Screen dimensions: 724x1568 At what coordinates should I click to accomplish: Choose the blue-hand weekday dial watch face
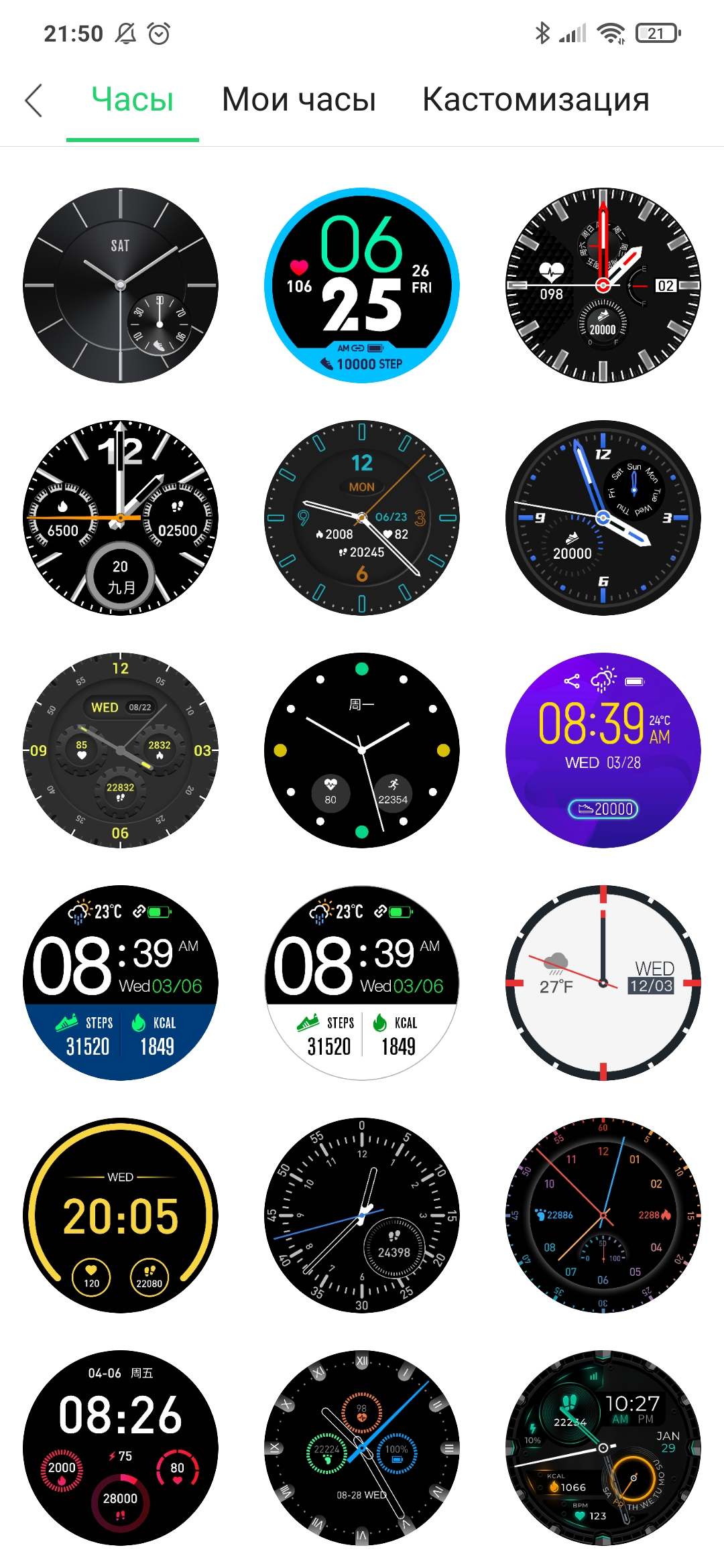pyautogui.click(x=603, y=518)
